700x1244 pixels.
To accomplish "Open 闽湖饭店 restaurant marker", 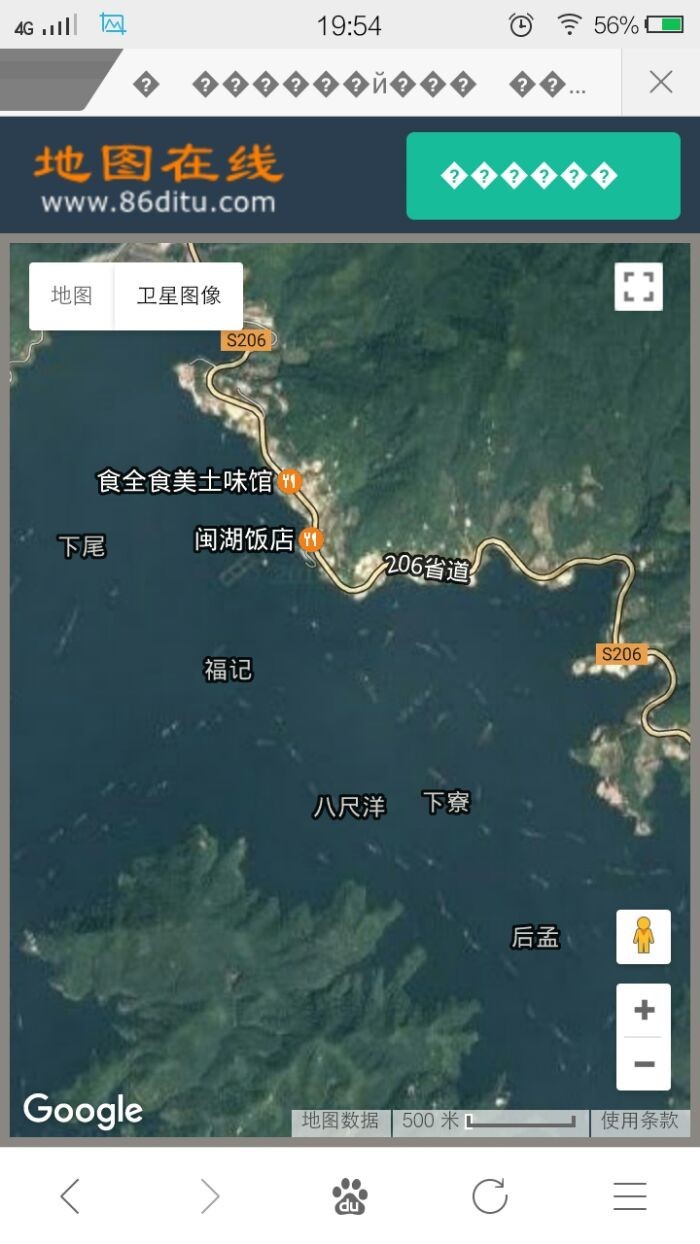I will [x=312, y=540].
